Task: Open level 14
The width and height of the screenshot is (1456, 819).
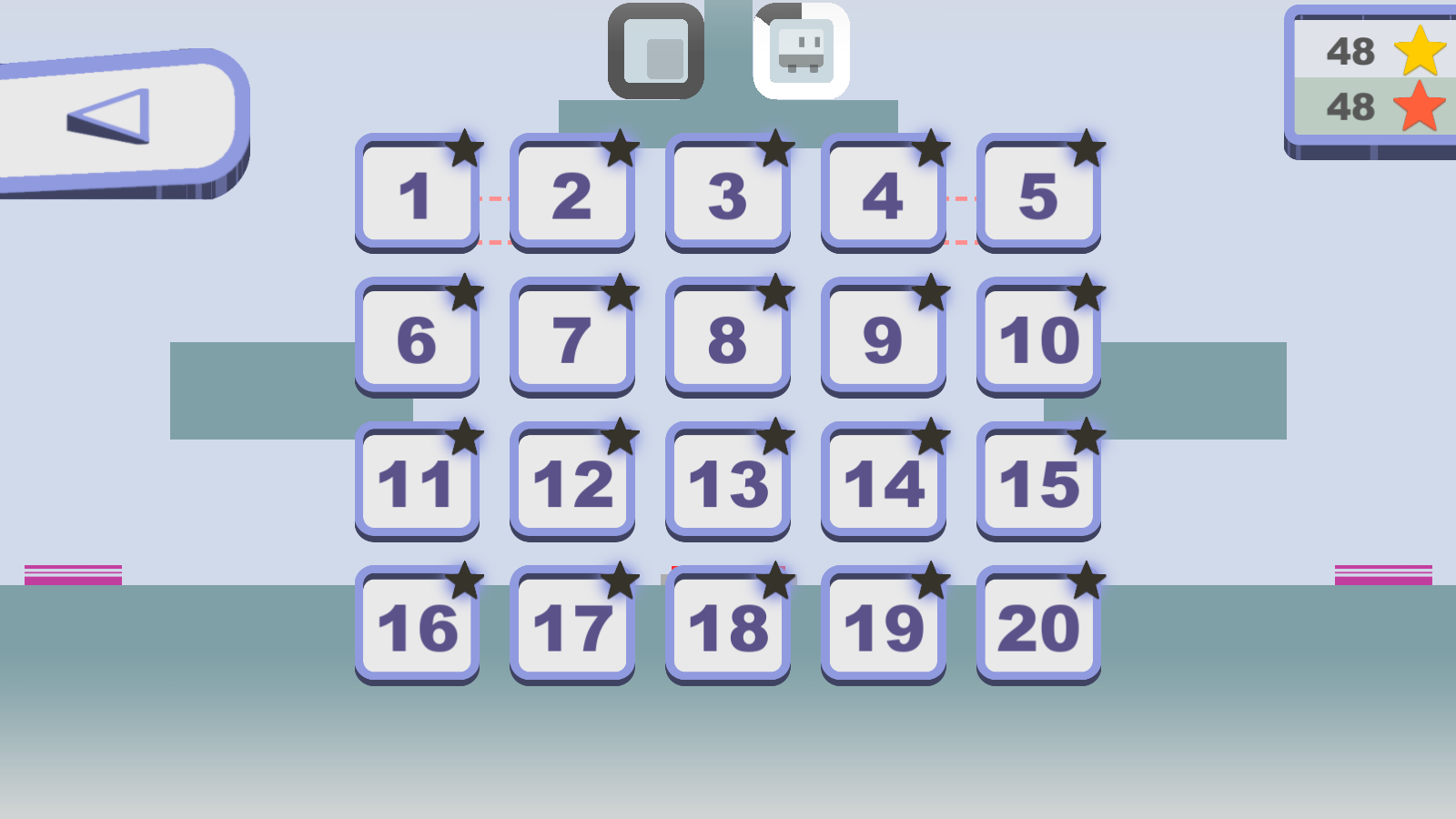Action: click(883, 481)
